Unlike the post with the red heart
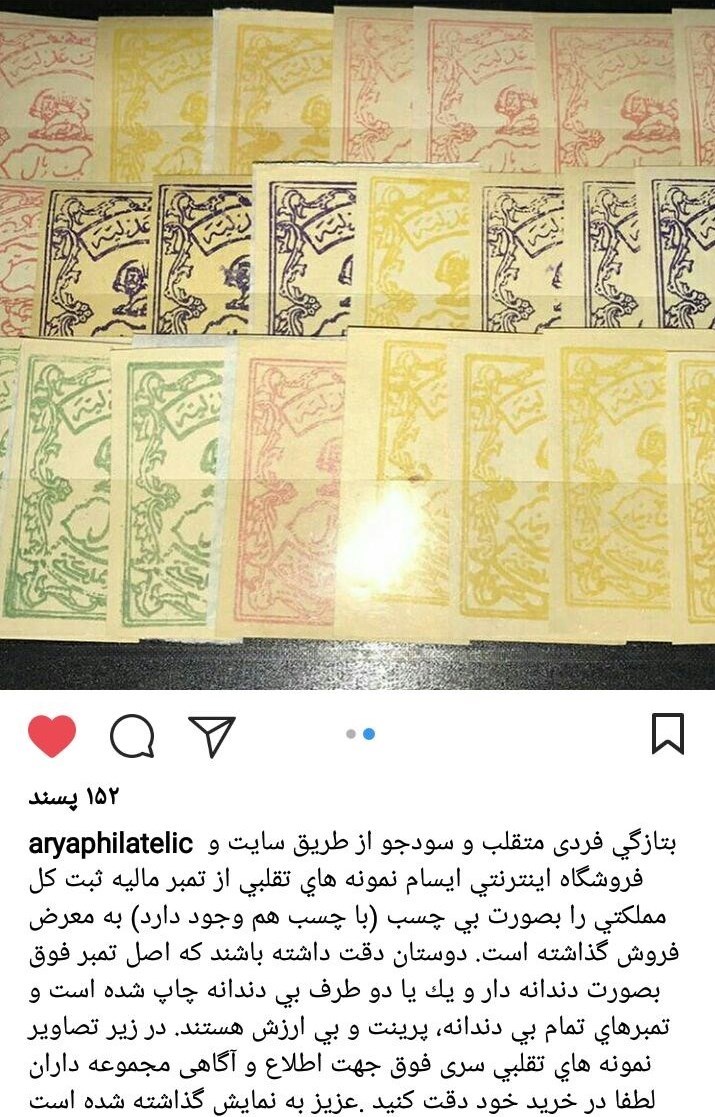The width and height of the screenshot is (715, 1117). point(52,736)
